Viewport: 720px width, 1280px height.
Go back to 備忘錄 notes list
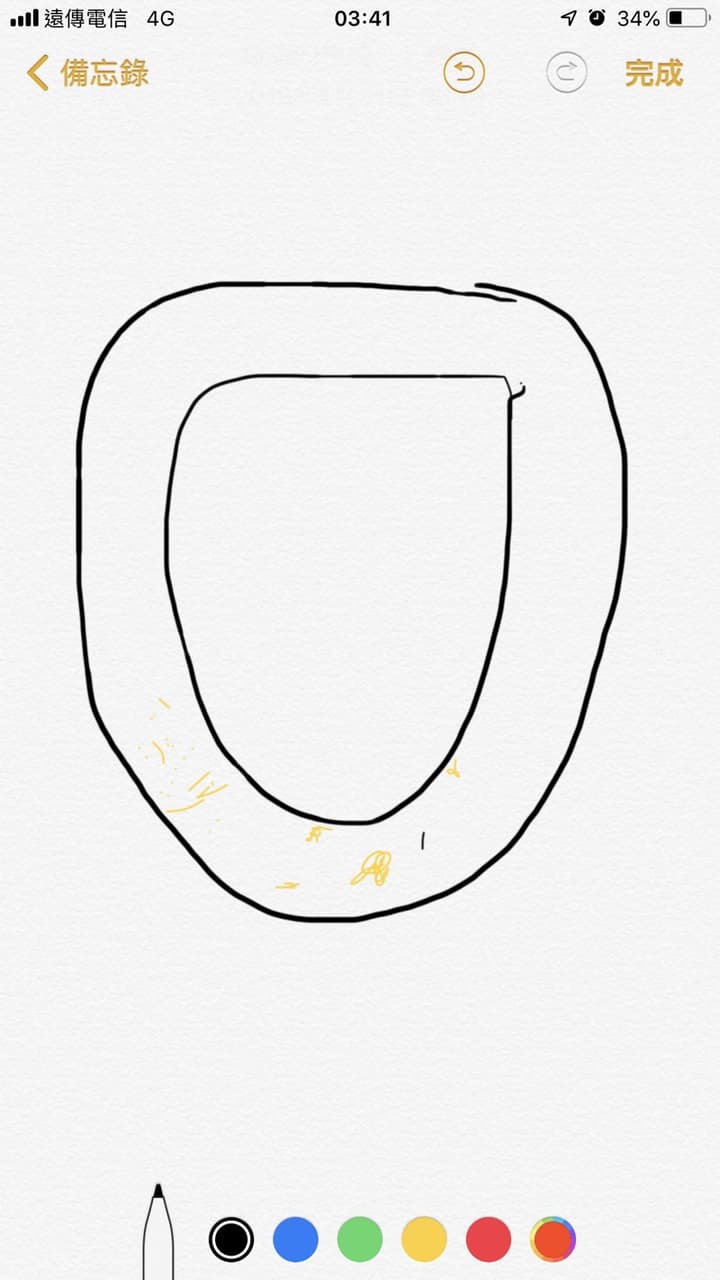click(x=88, y=73)
